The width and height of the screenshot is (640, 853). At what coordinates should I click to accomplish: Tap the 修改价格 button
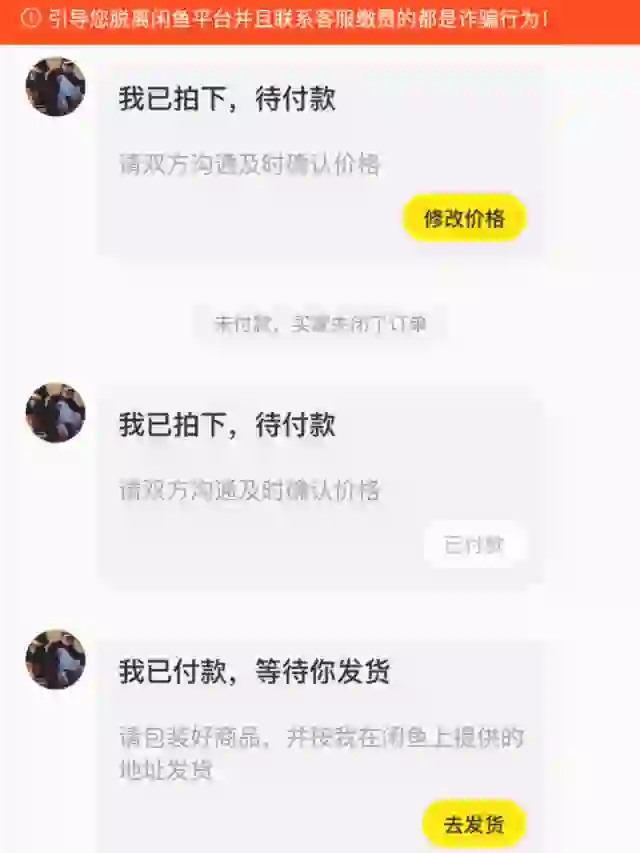464,218
